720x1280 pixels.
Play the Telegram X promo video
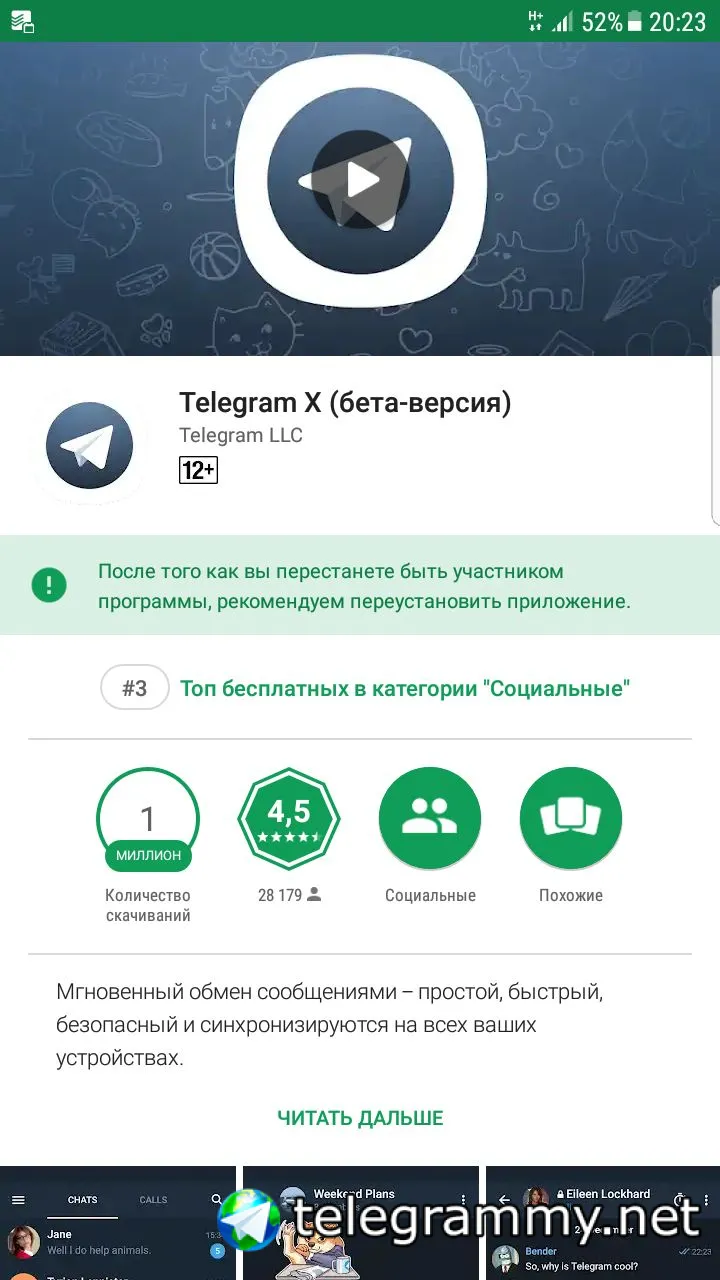361,181
